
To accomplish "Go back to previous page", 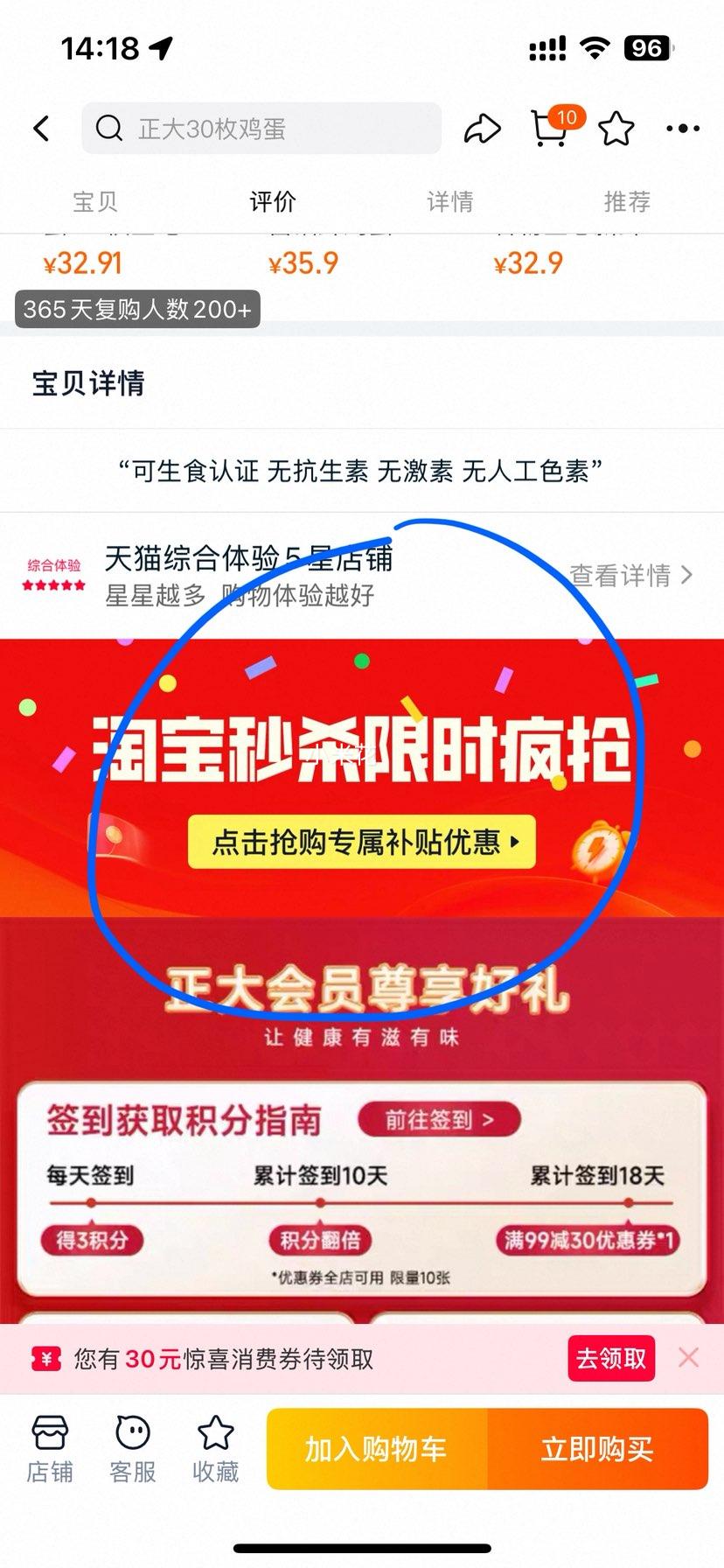I will click(x=41, y=129).
